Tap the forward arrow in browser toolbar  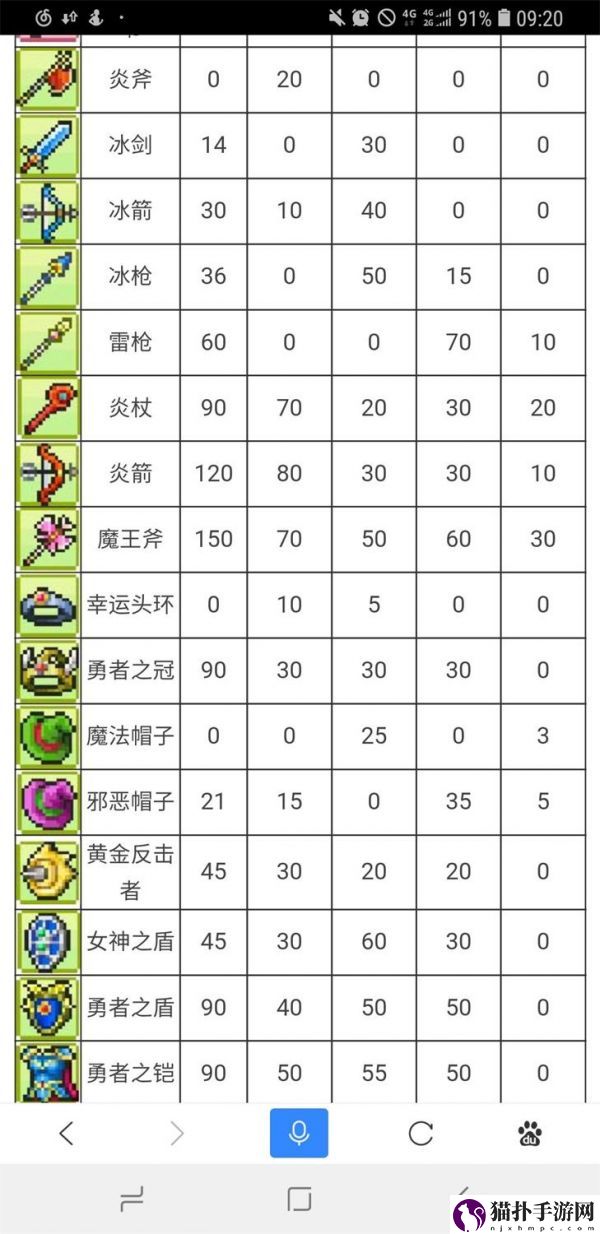pos(177,1133)
